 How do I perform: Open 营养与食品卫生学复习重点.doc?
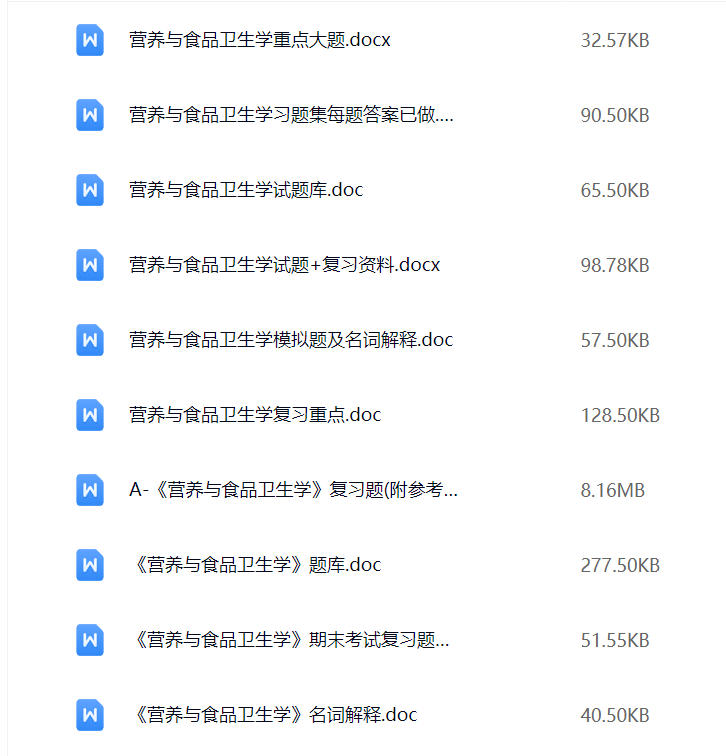[x=249, y=415]
